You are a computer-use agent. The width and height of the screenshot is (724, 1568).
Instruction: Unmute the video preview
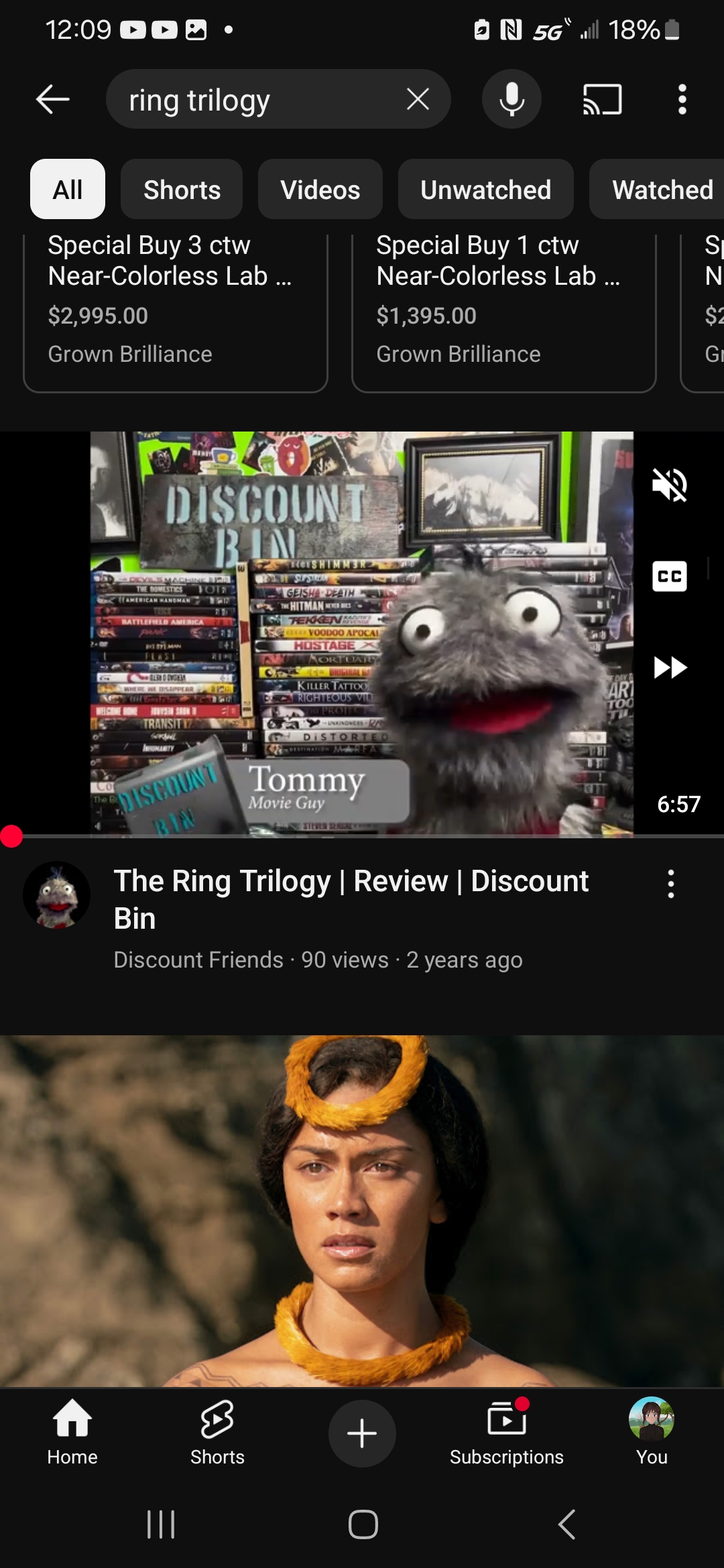click(x=669, y=484)
